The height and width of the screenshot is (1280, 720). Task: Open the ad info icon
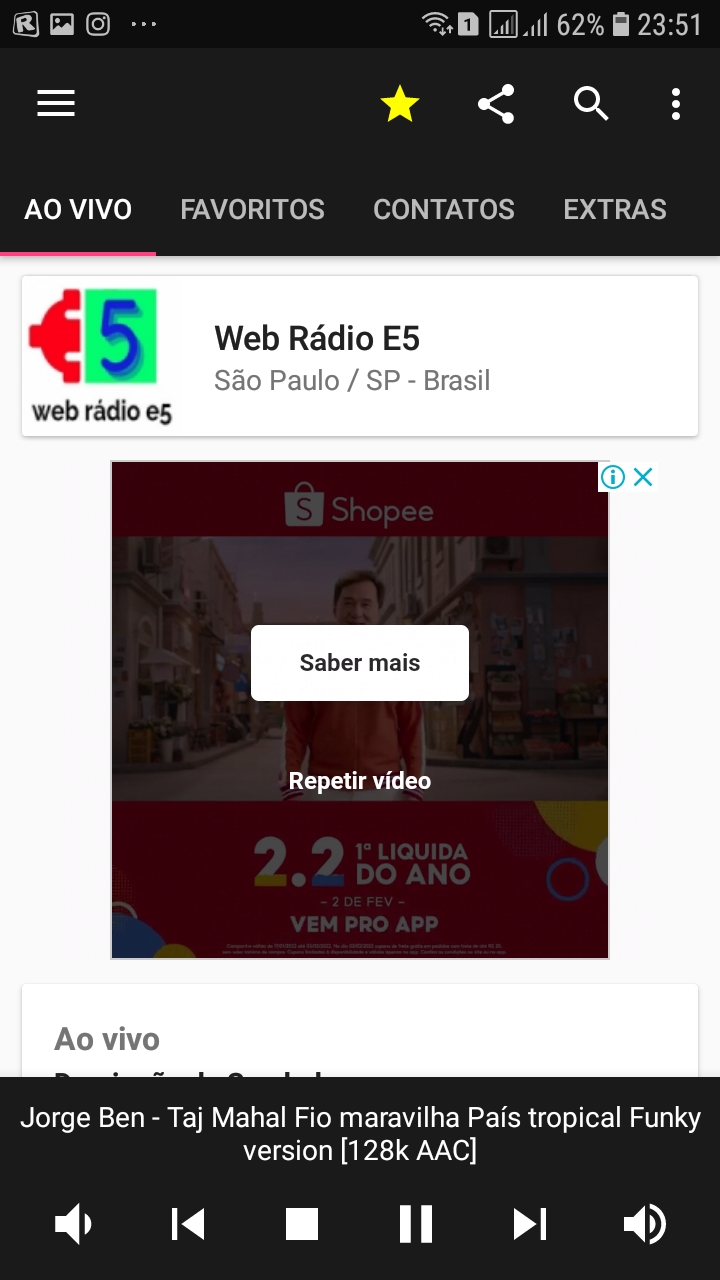(x=613, y=477)
